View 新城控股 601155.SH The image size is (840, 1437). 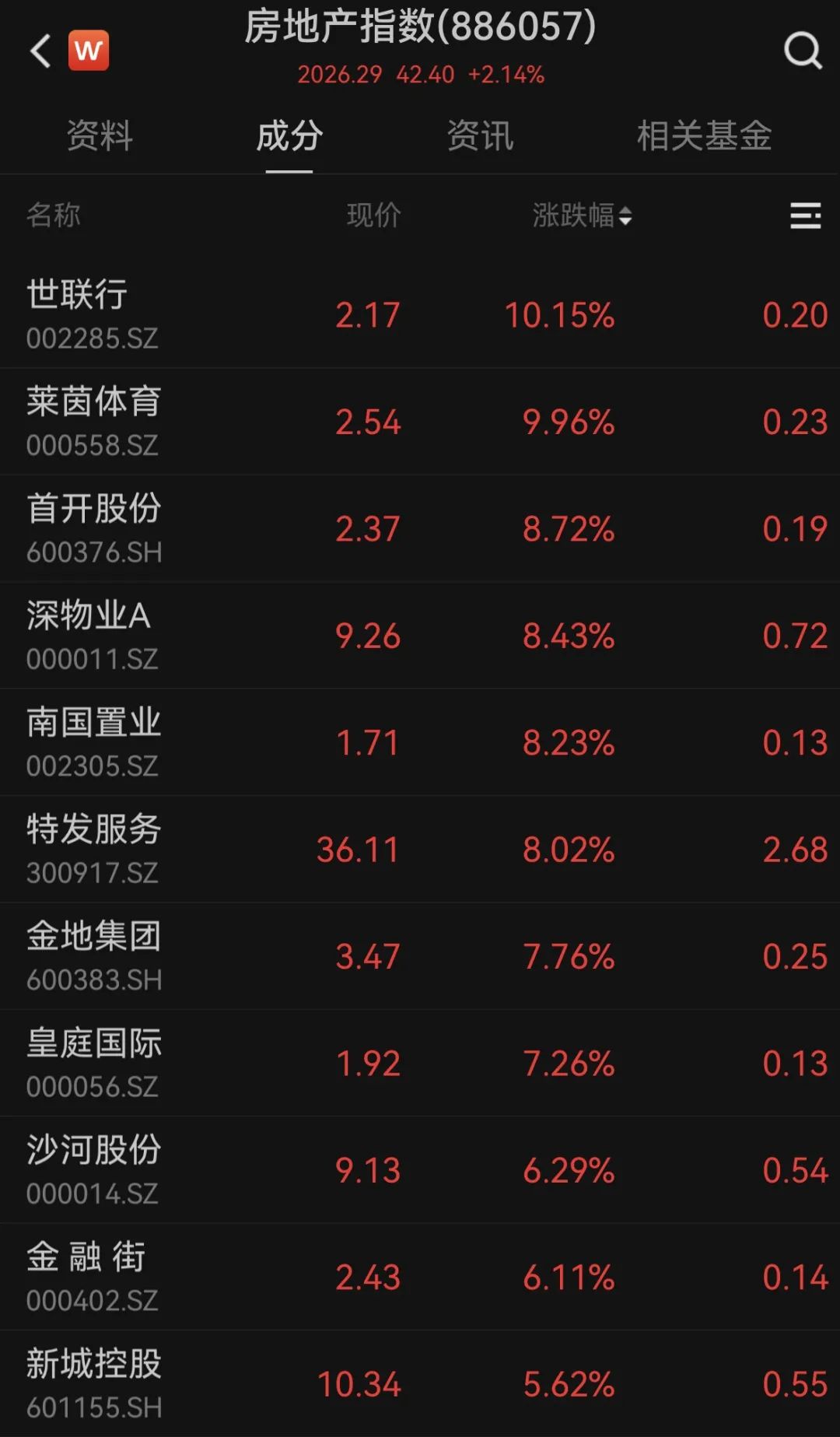[420, 1384]
